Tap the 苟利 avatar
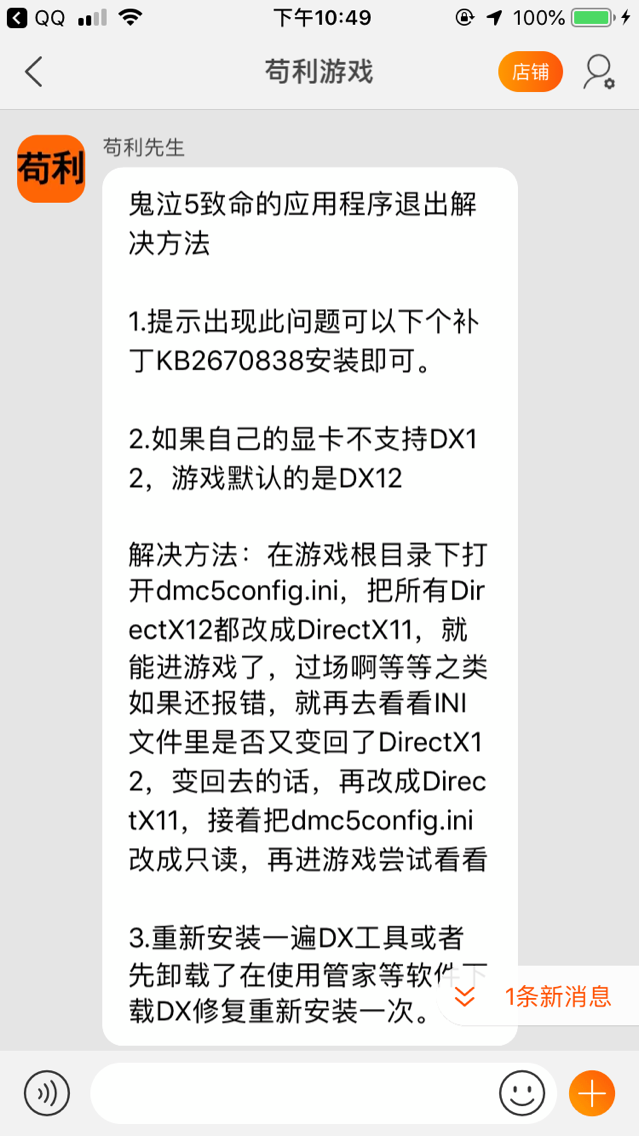The height and width of the screenshot is (1136, 639). (51, 168)
